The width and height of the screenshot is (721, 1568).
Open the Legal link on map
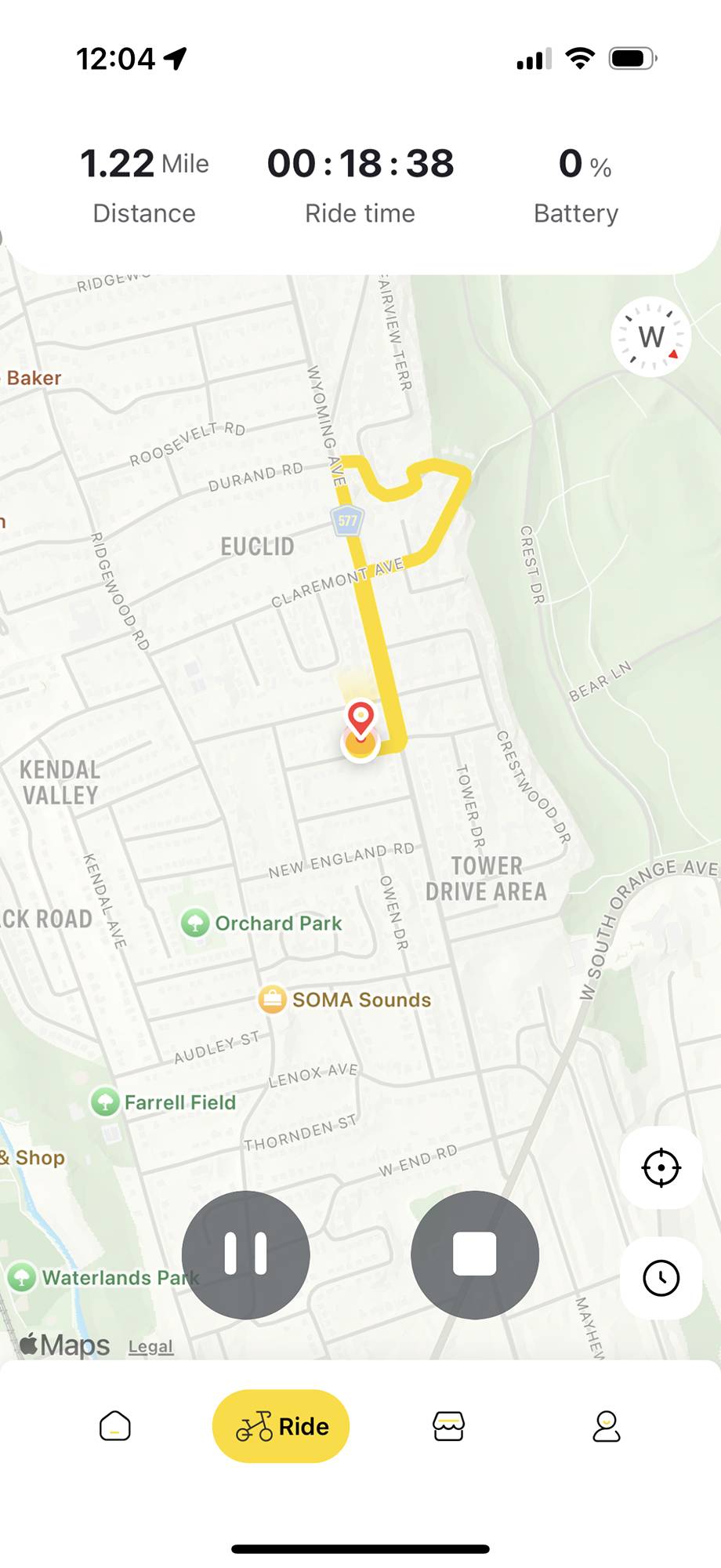point(150,1347)
